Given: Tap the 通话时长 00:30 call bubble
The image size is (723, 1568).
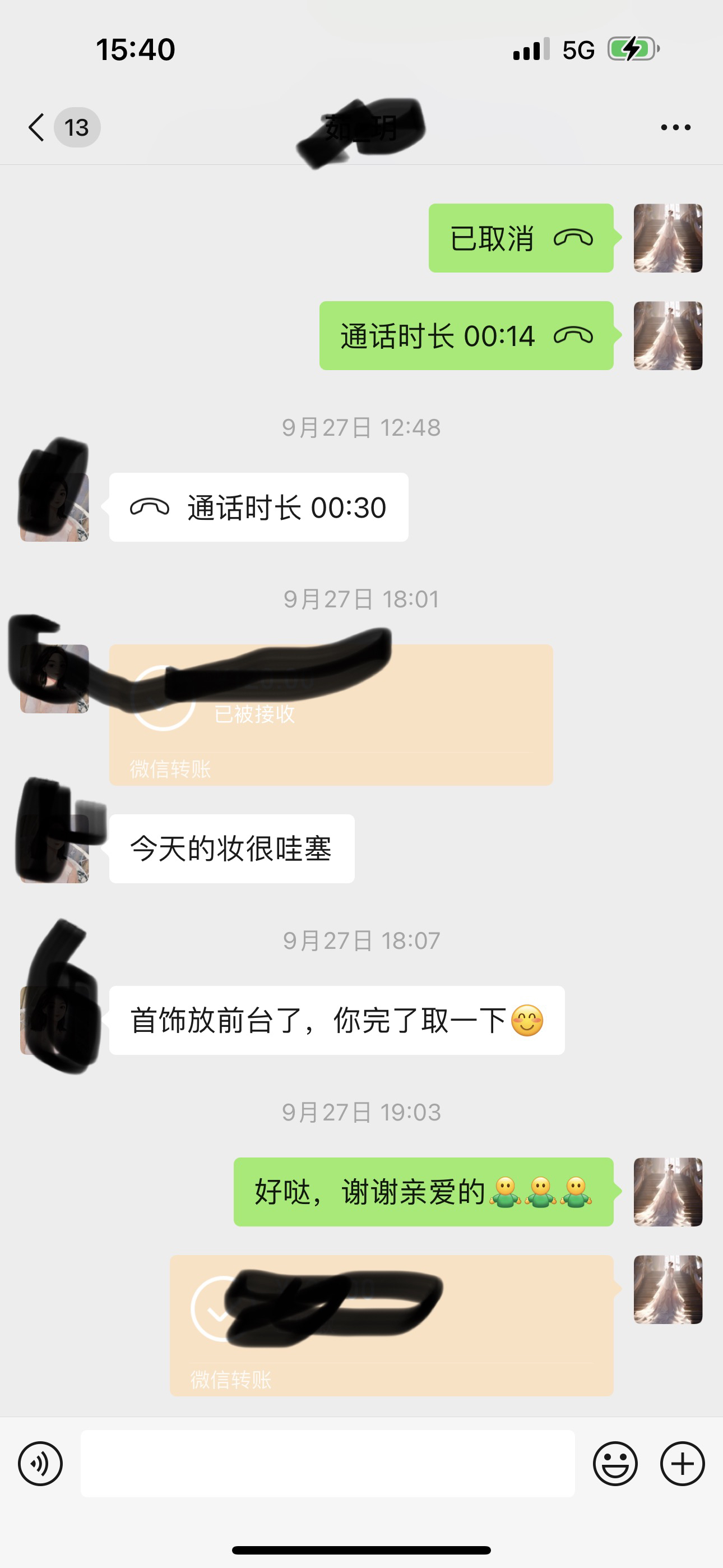Looking at the screenshot, I should tap(258, 507).
